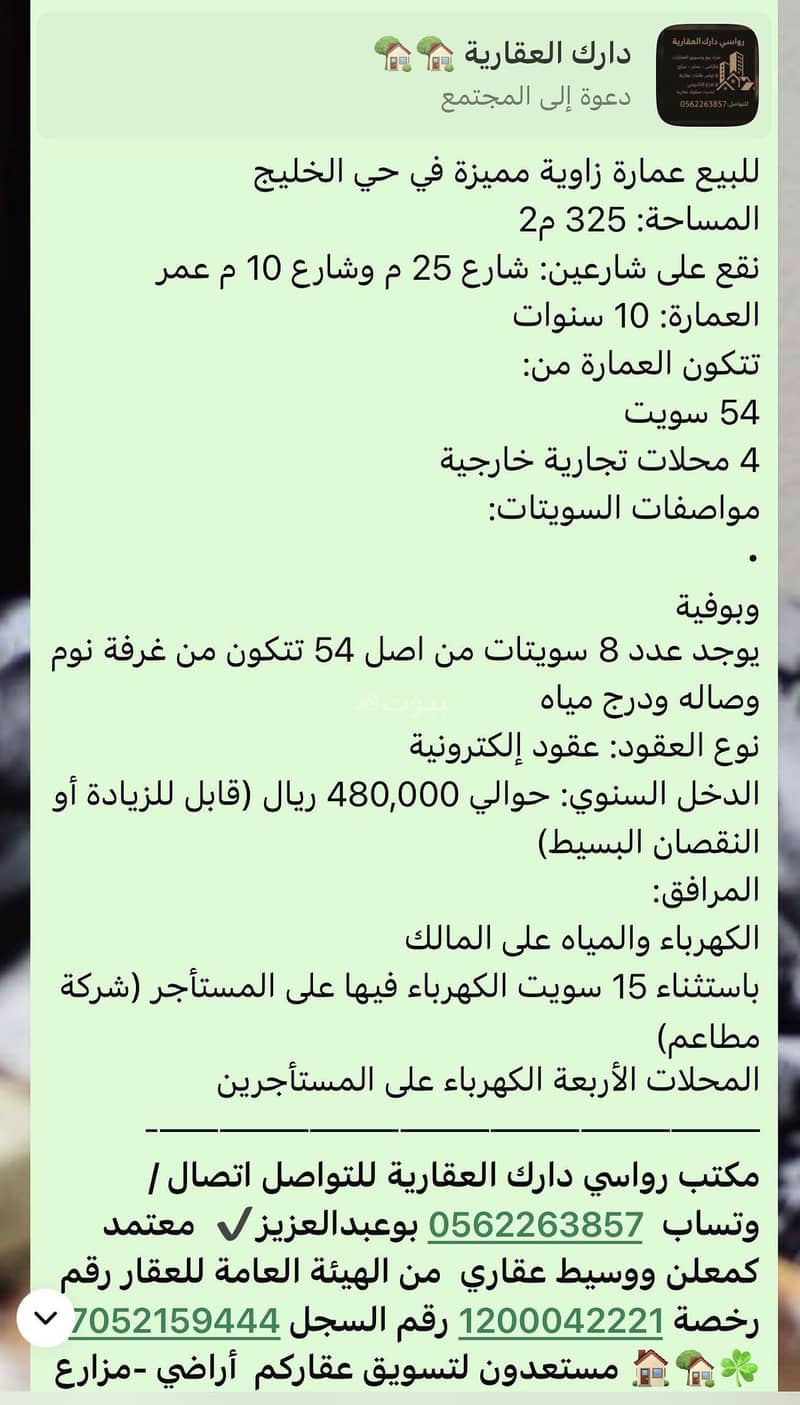Open the license number link 1200042221
The width and height of the screenshot is (800, 1405).
561,1322
